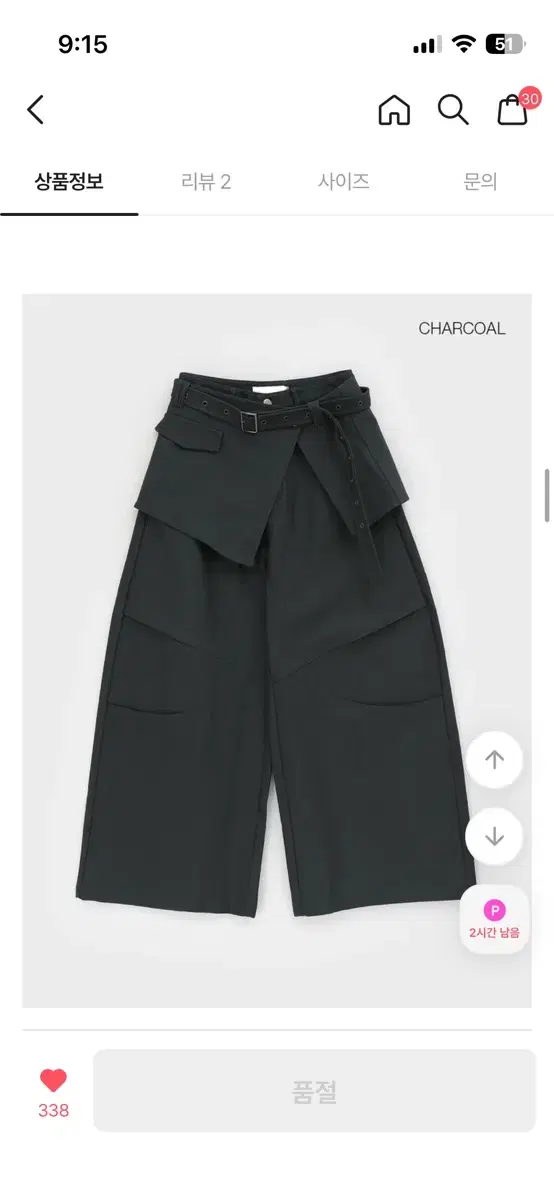Jump to bottom with down arrow button
This screenshot has width=554, height=1200.
(x=494, y=836)
